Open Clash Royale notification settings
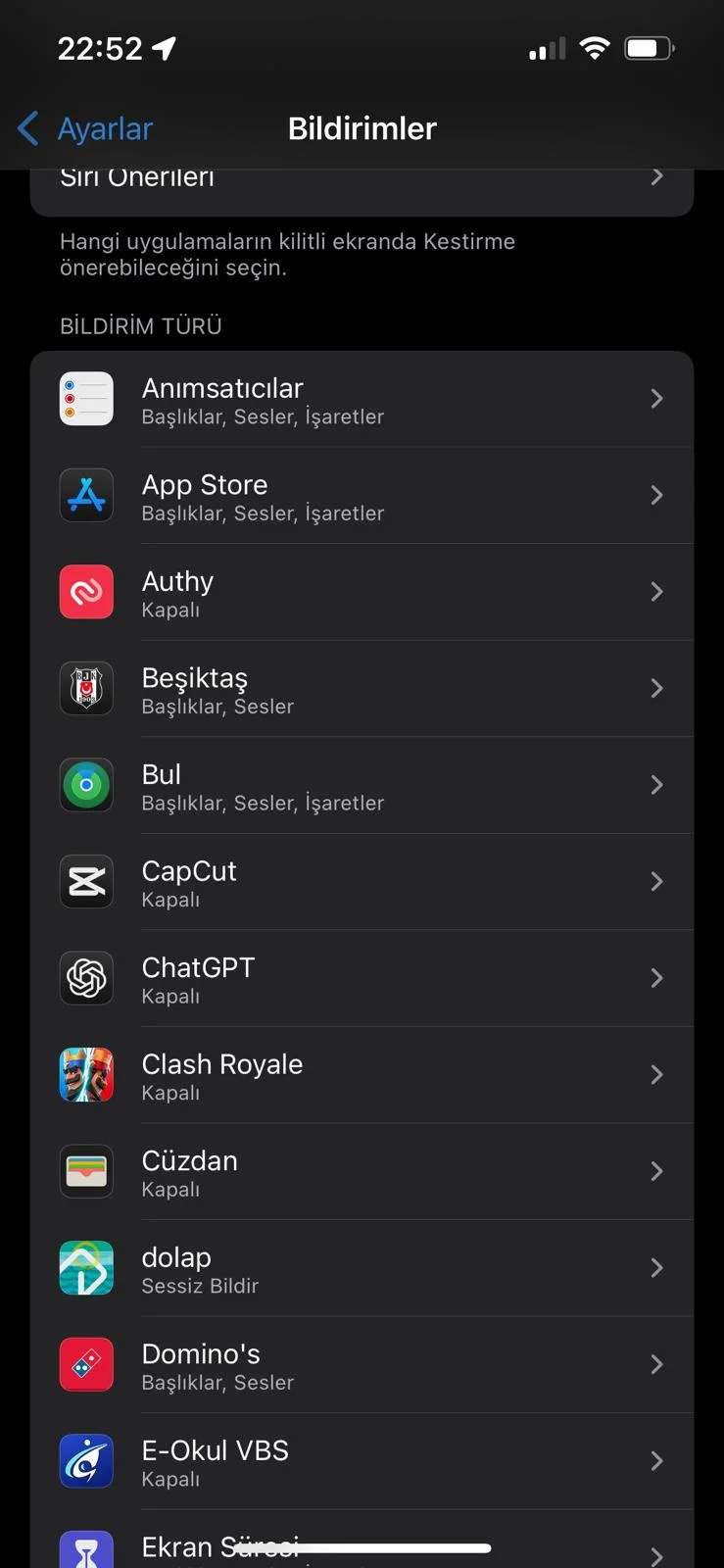Viewport: 724px width, 1568px height. 361,1075
